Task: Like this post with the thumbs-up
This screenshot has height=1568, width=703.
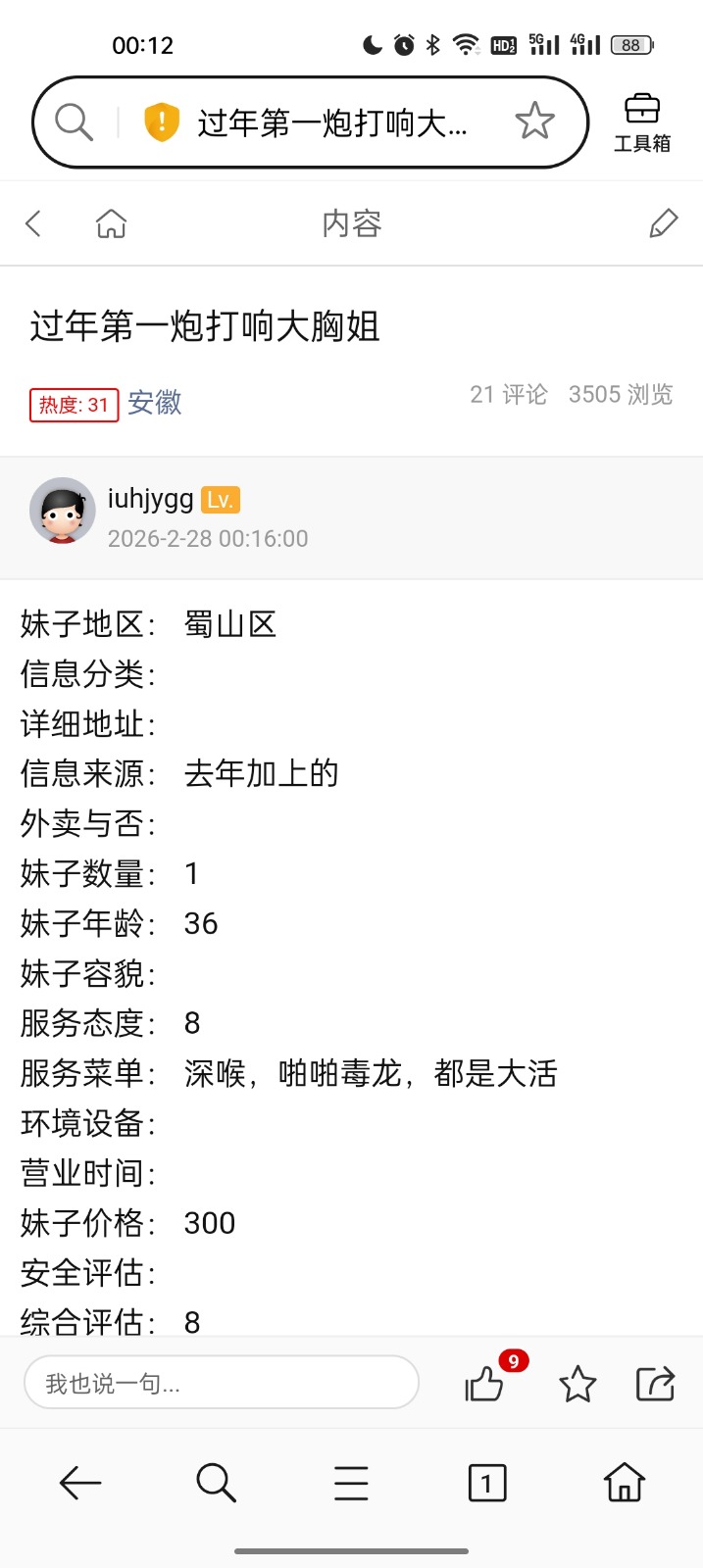Action: pyautogui.click(x=484, y=1384)
